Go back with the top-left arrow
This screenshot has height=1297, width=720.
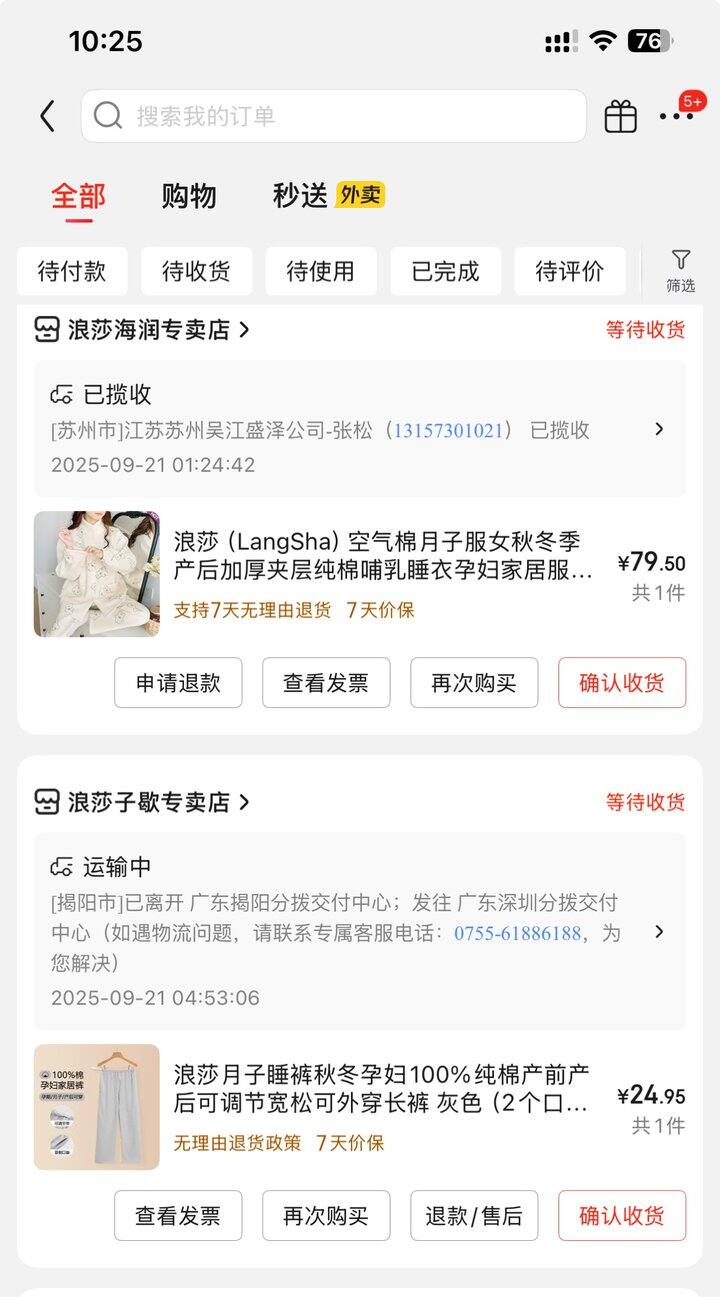(x=47, y=116)
